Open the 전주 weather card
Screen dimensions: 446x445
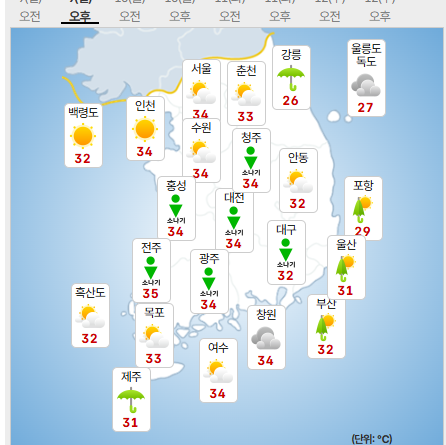tap(151, 270)
